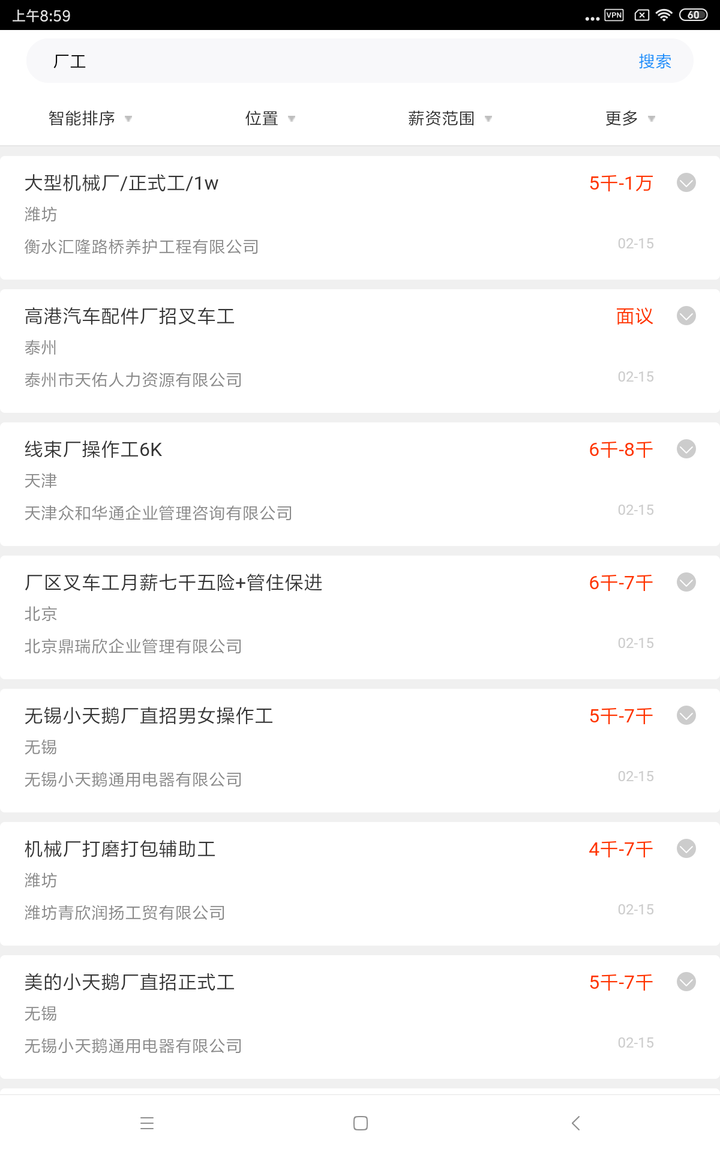View the 线束厂操作工6K job
Viewport: 720px width, 1152px height.
(360, 483)
